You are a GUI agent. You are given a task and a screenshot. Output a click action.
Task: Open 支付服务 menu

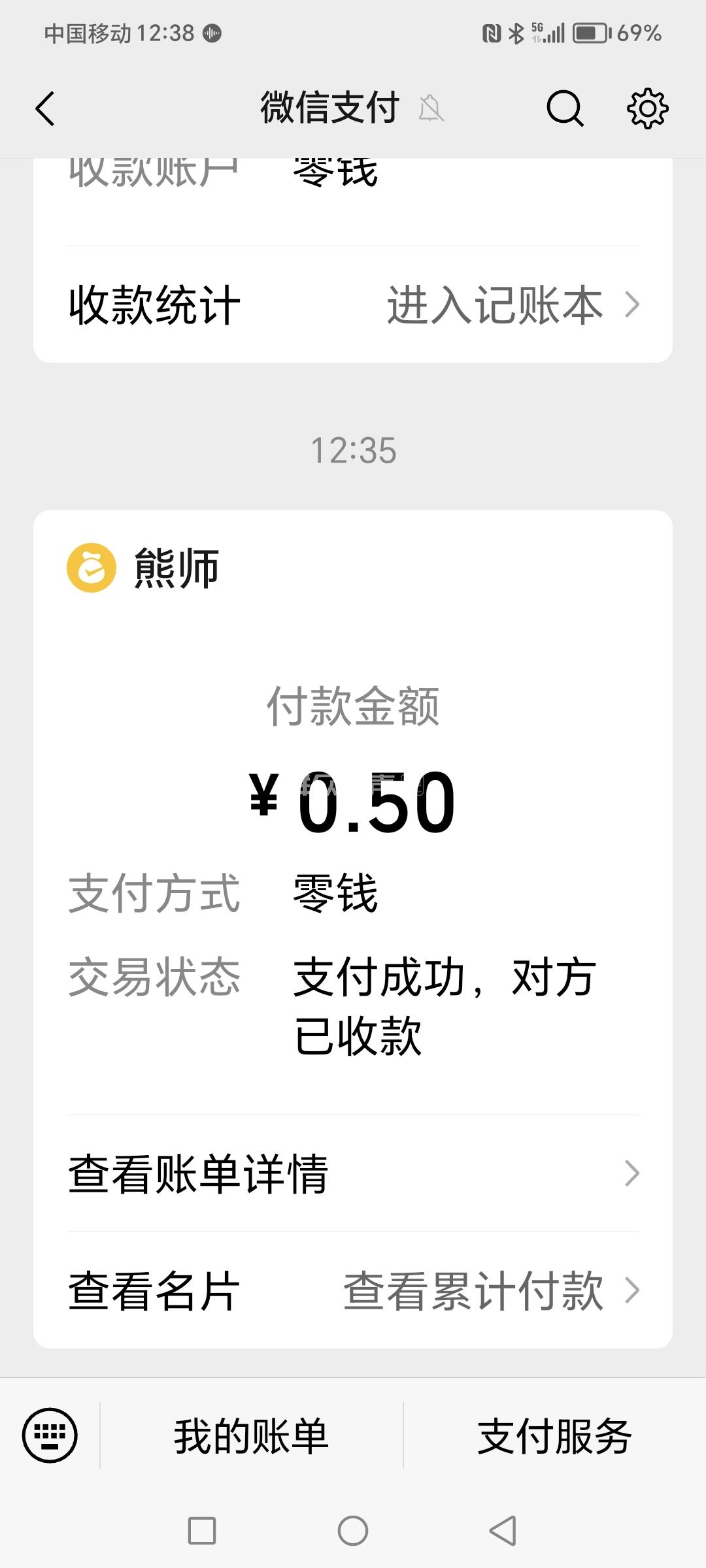554,1436
